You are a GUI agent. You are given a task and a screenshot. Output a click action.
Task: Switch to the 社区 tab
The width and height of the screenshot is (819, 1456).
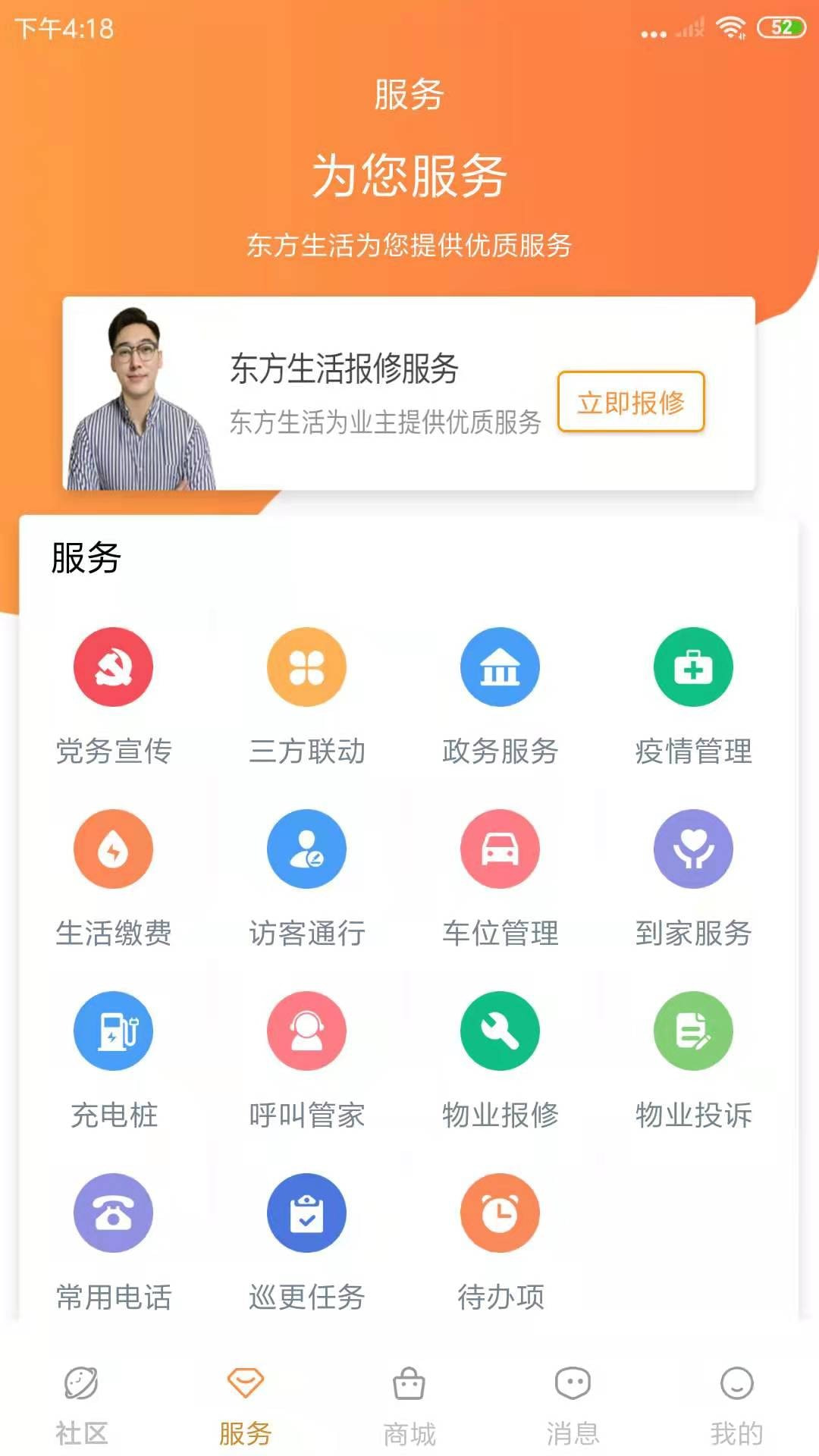pyautogui.click(x=82, y=1404)
